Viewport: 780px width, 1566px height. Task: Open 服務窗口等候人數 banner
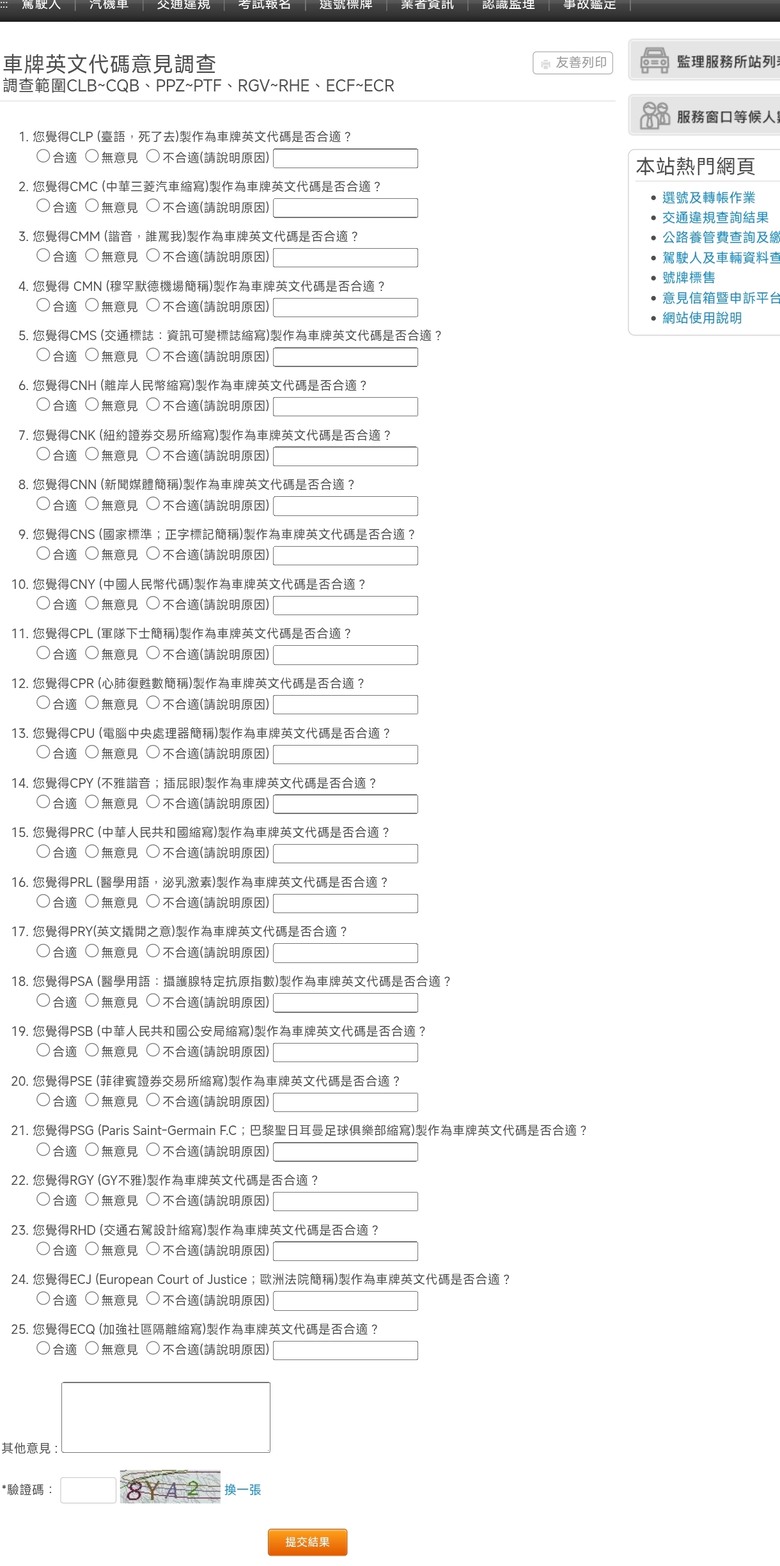[x=706, y=116]
